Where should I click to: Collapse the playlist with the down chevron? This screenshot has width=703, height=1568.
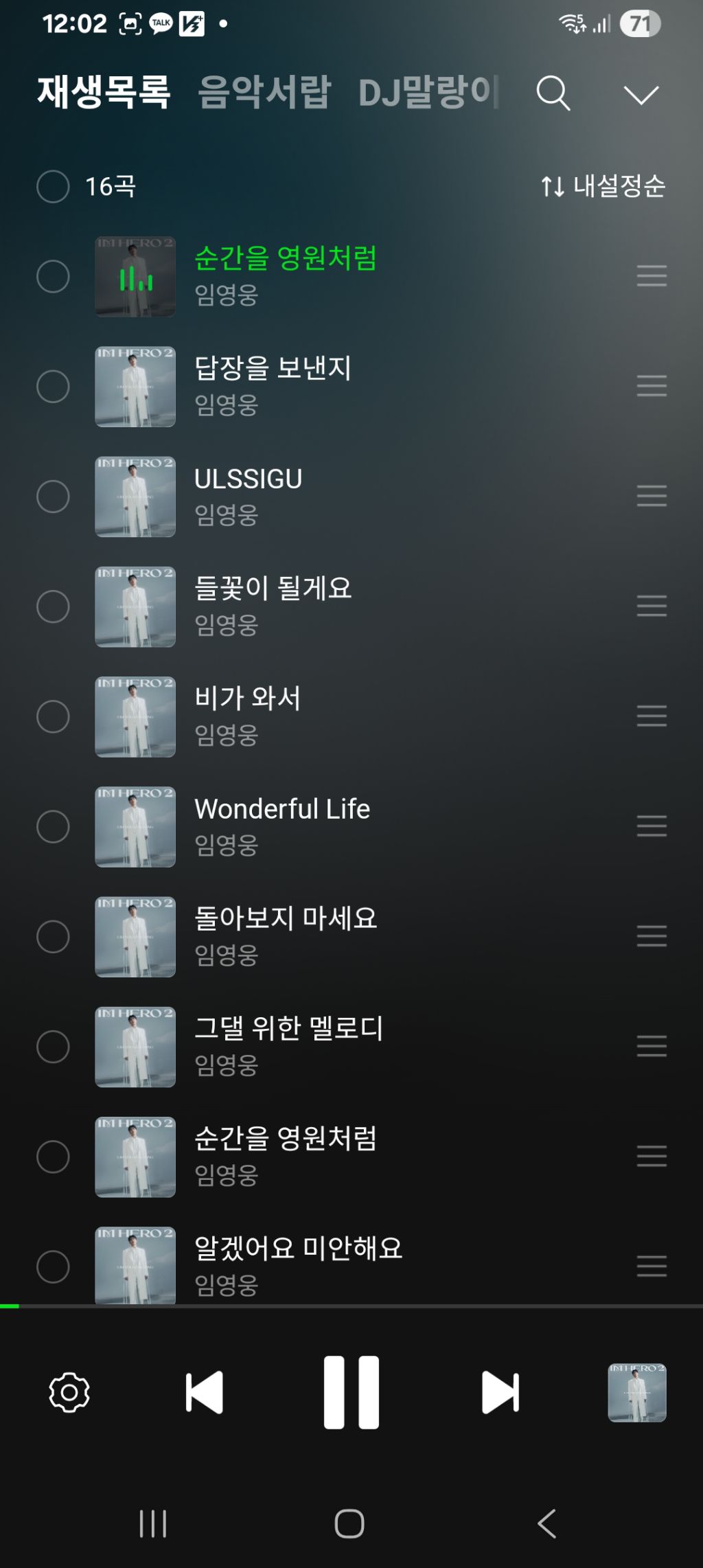point(641,94)
